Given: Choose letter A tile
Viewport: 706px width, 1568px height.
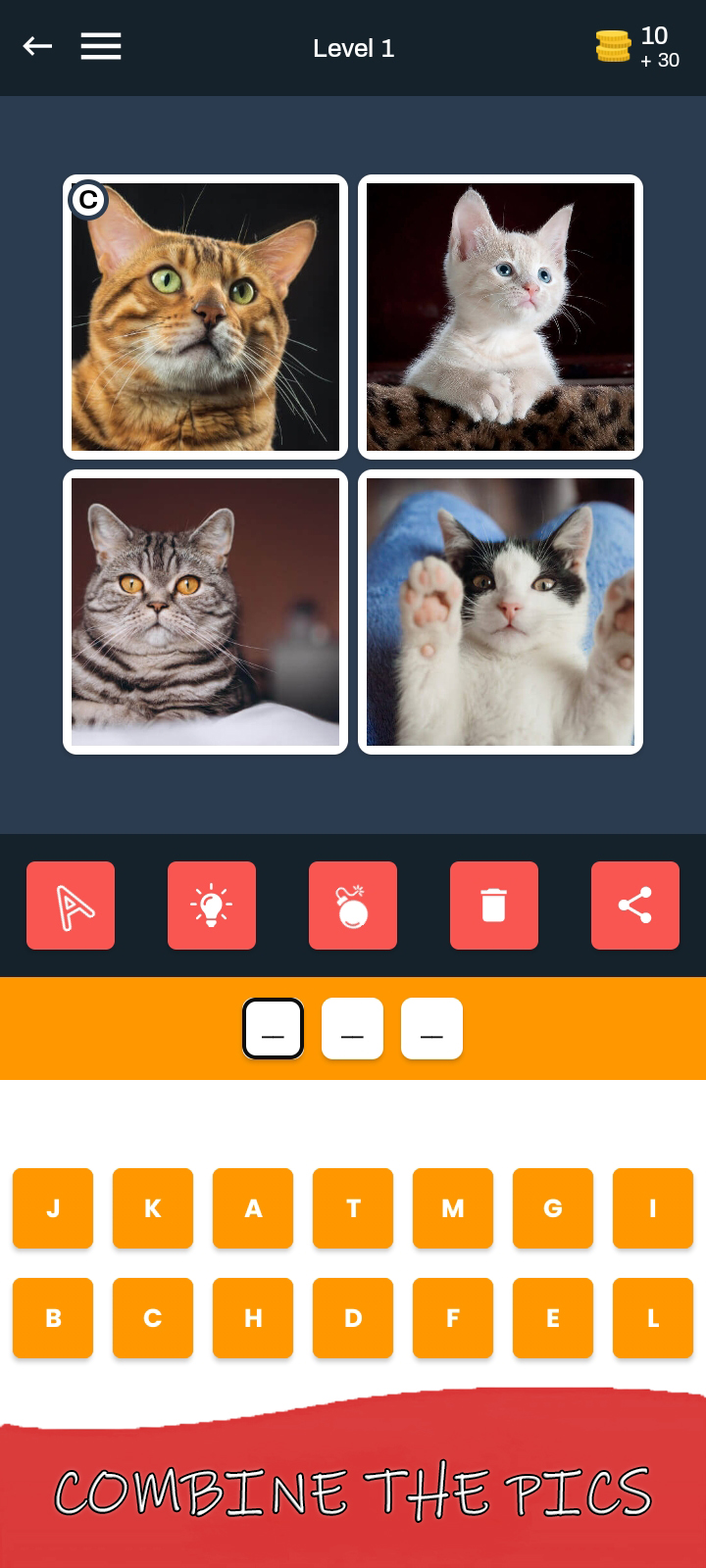Looking at the screenshot, I should tap(253, 1208).
